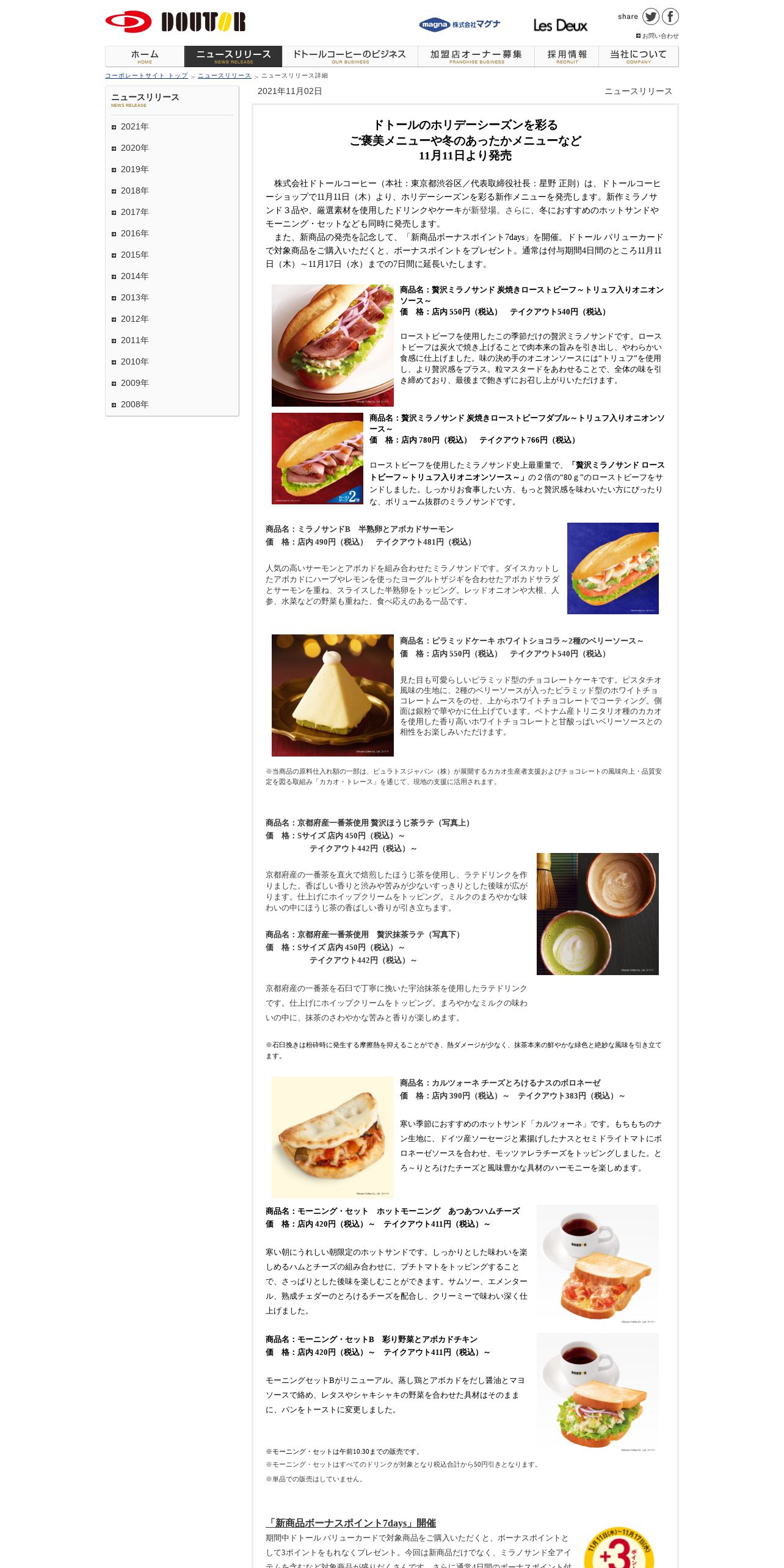This screenshot has height=1568, width=784.
Task: Open the Les Deux link
Action: pyautogui.click(x=560, y=26)
